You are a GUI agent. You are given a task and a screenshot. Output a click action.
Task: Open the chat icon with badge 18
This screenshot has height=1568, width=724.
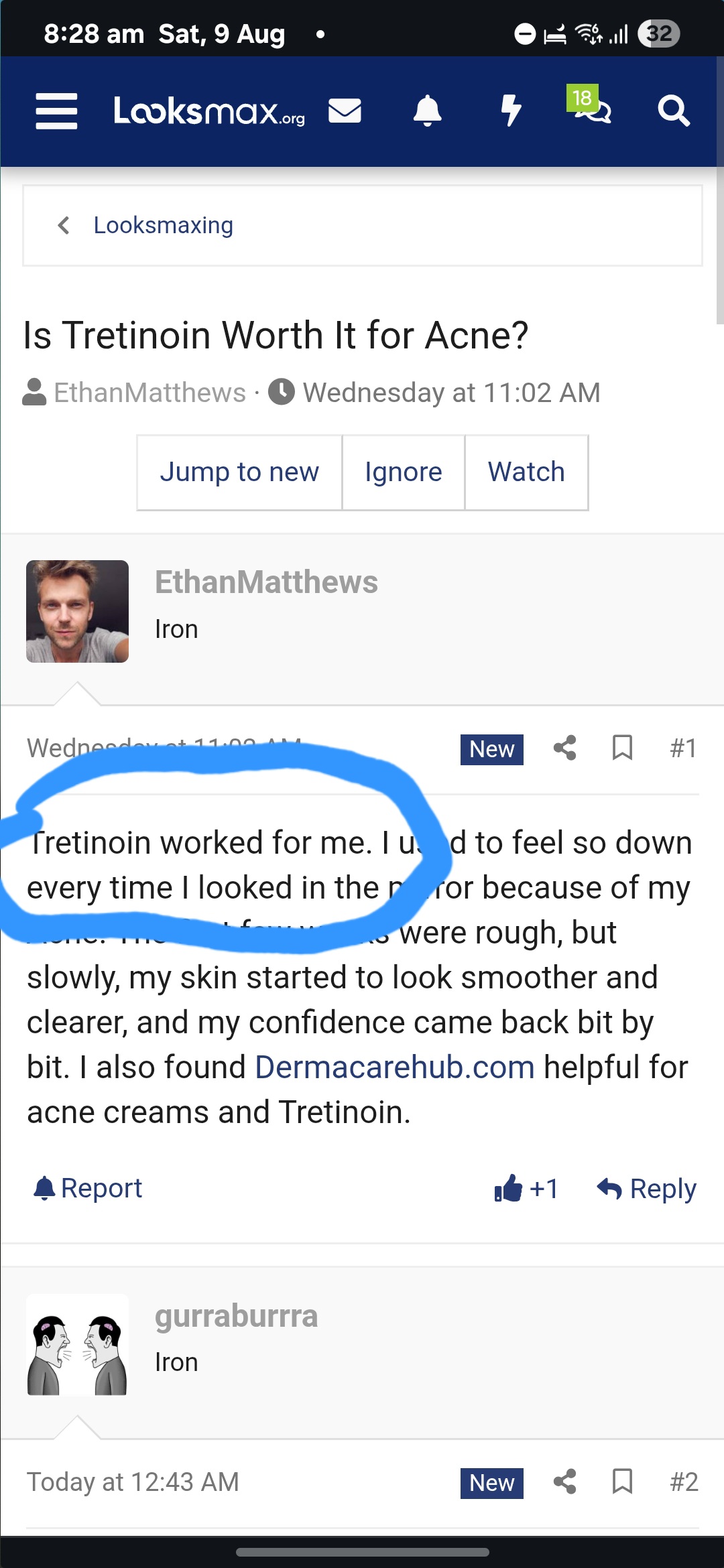point(589,105)
